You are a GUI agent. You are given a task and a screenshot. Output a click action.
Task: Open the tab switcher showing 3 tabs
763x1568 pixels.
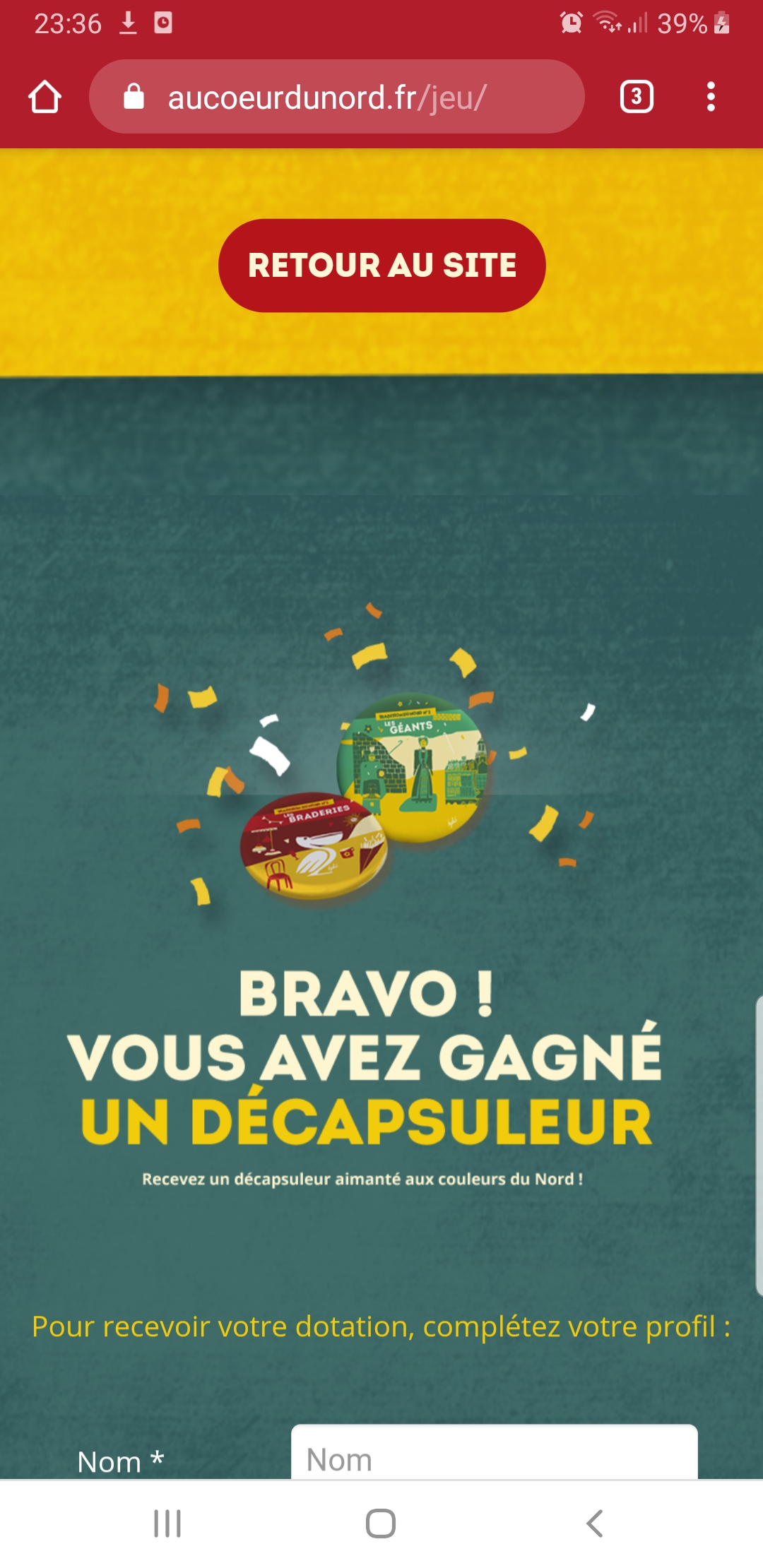tap(636, 97)
